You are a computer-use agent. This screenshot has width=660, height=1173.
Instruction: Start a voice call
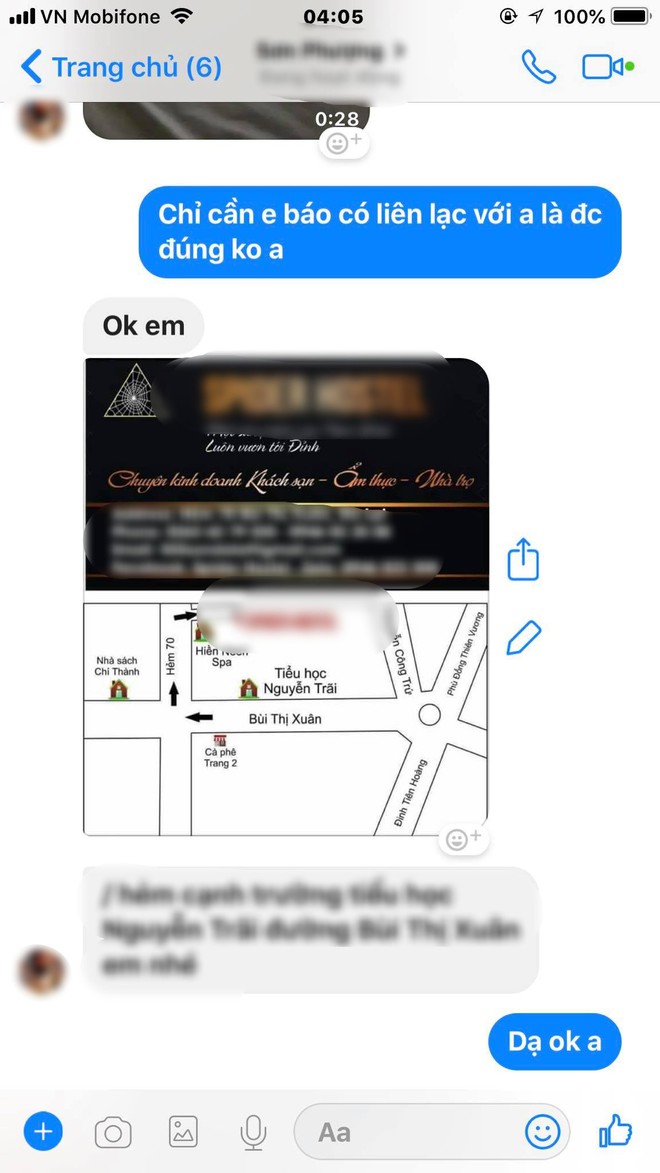coord(538,67)
